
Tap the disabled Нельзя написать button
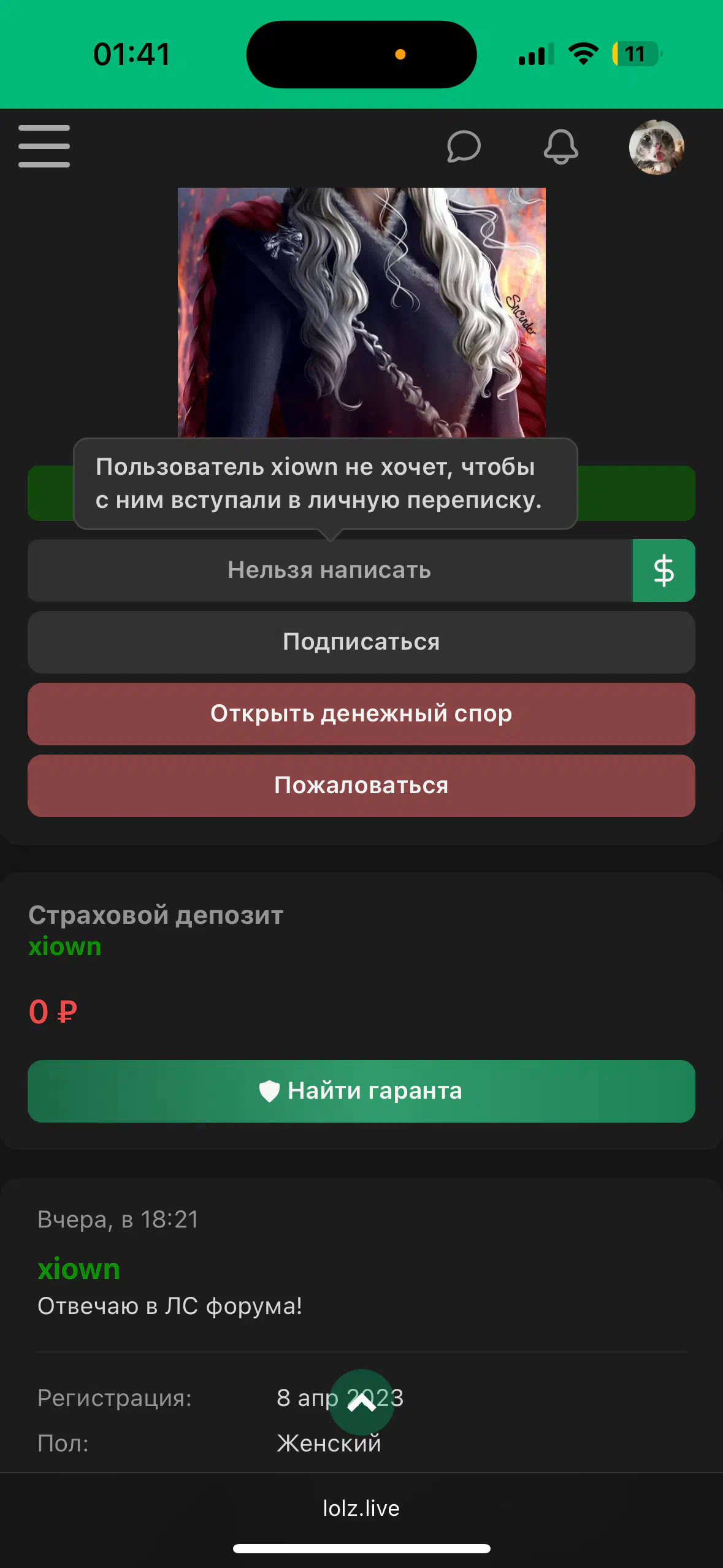(330, 571)
